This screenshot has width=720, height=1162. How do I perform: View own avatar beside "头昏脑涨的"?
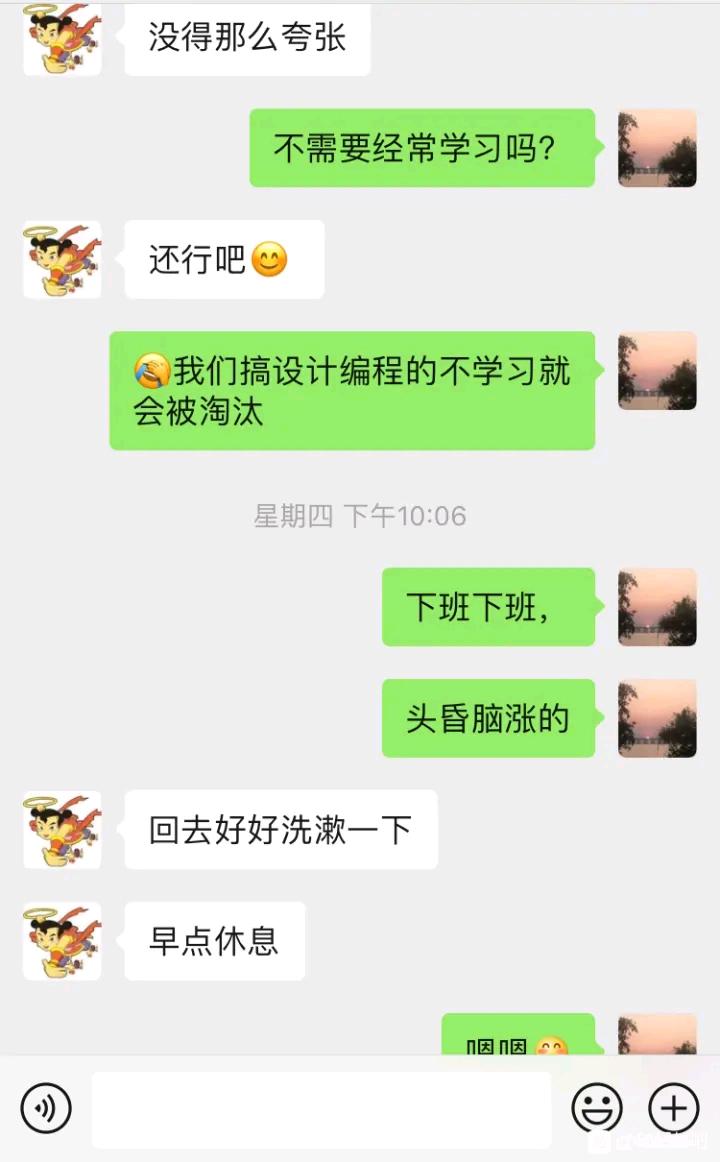pos(657,718)
